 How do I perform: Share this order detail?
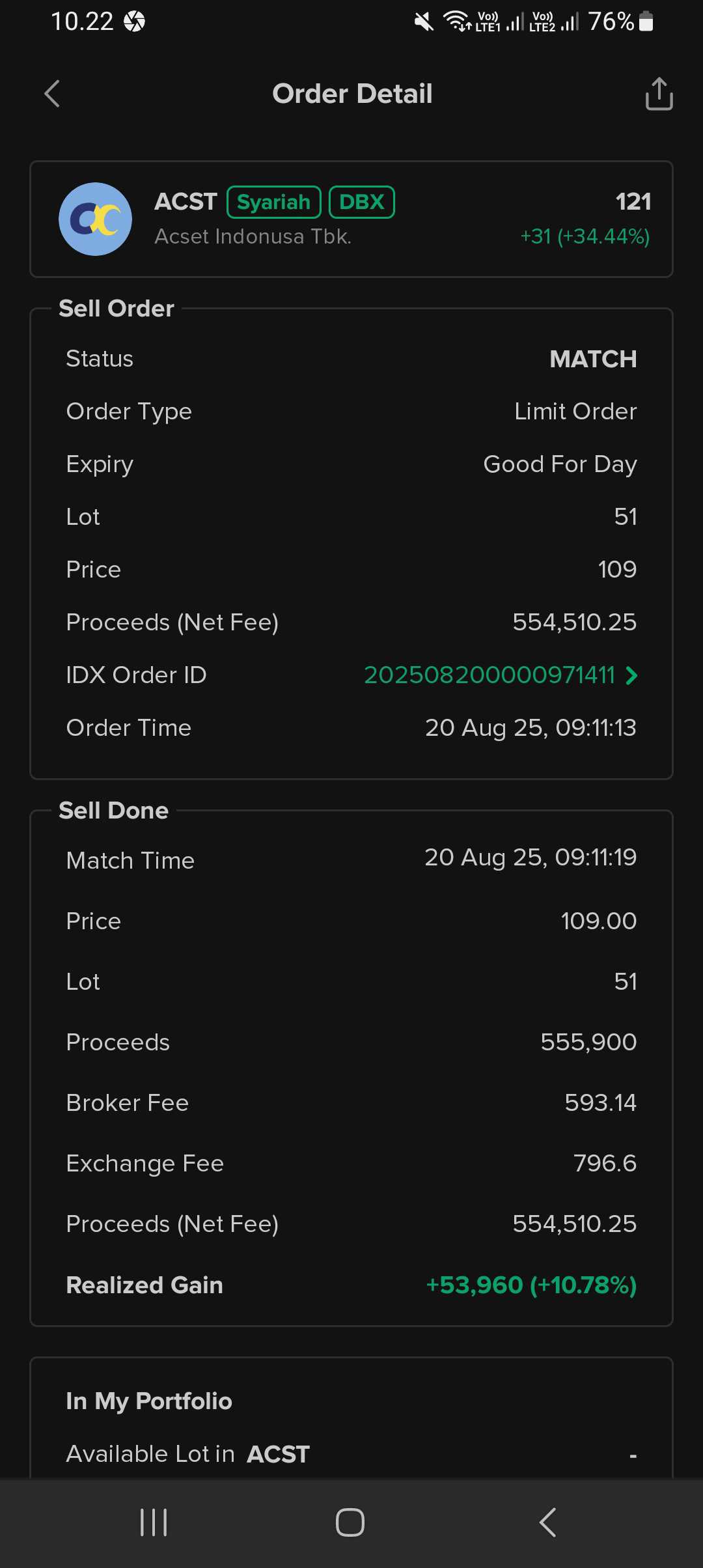pos(659,94)
